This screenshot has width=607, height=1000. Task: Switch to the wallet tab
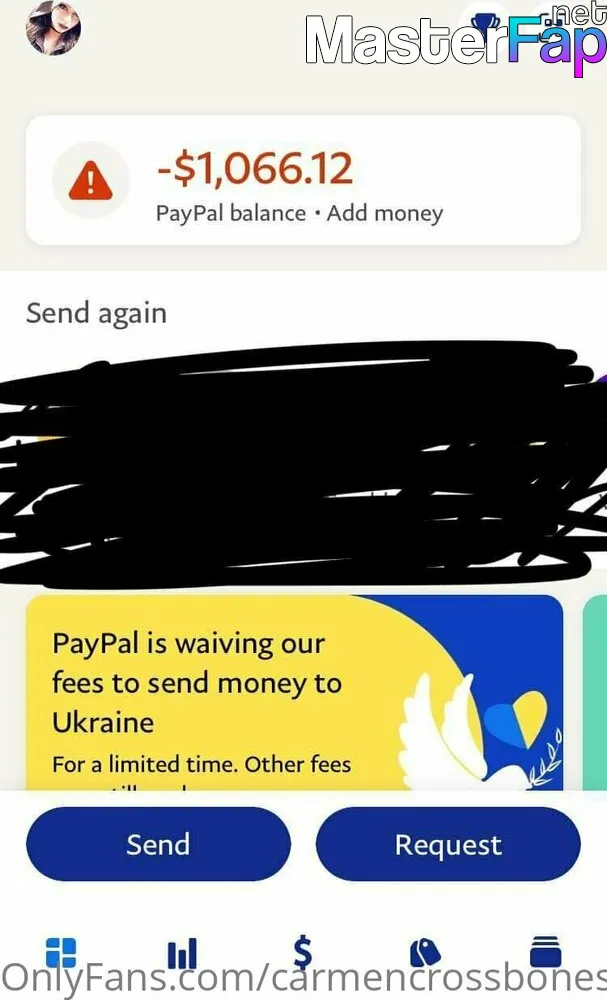coord(546,952)
